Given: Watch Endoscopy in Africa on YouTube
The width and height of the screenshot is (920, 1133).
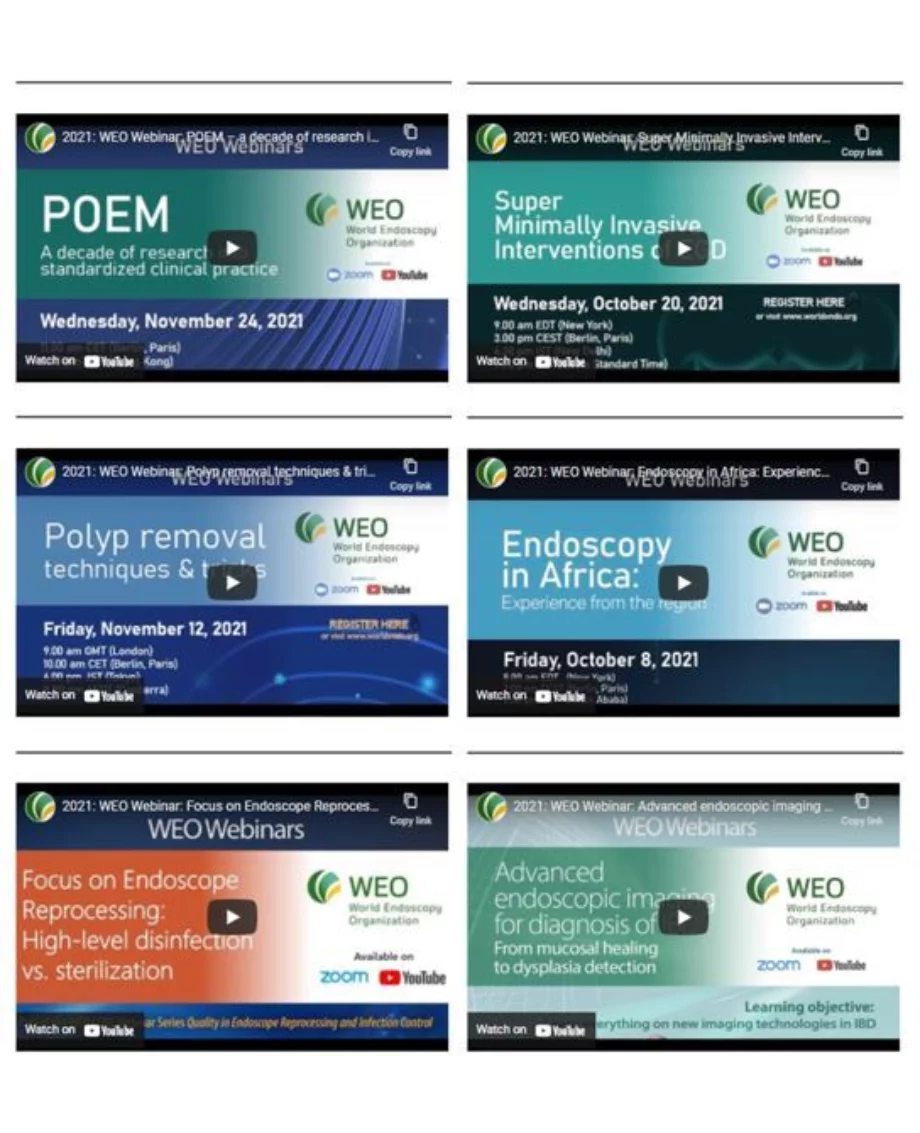Looking at the screenshot, I should point(531,695).
